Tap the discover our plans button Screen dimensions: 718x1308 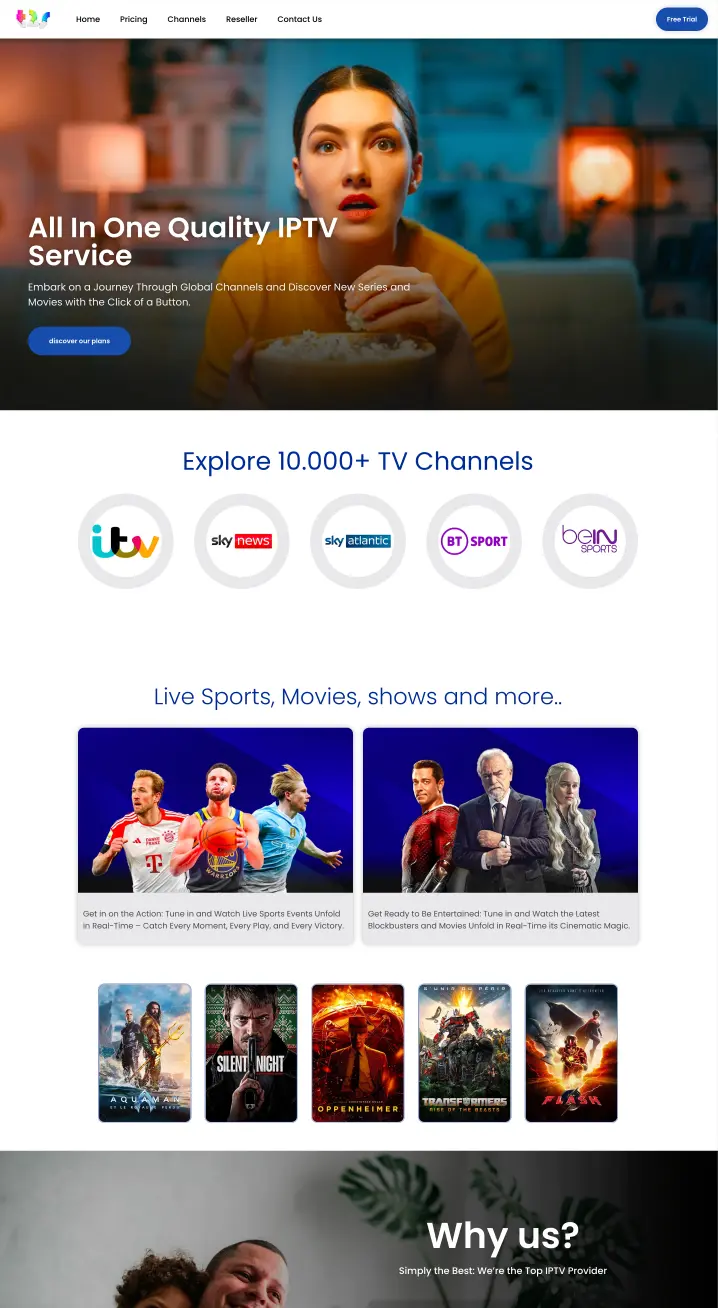point(79,341)
